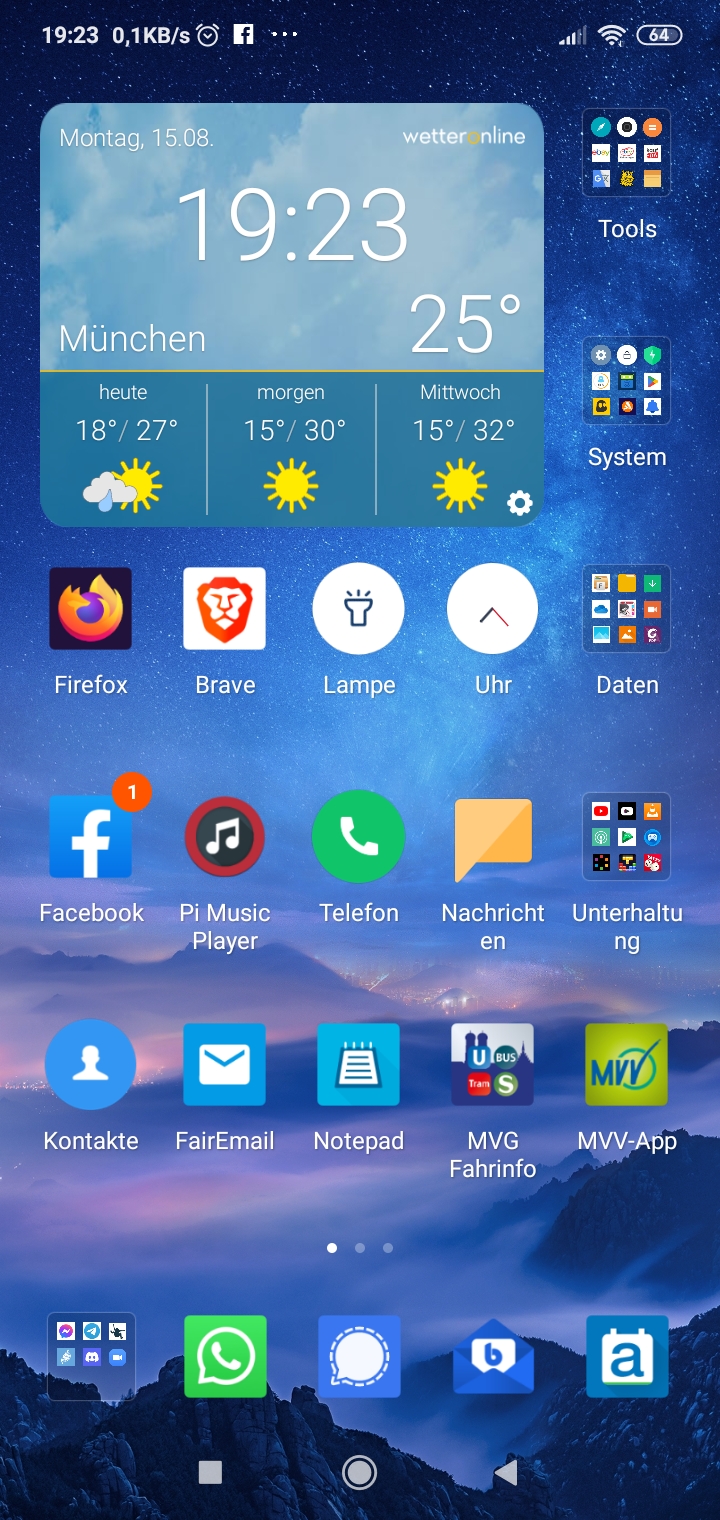Open Kontakte
This screenshot has height=1520, width=720.
(x=91, y=1065)
